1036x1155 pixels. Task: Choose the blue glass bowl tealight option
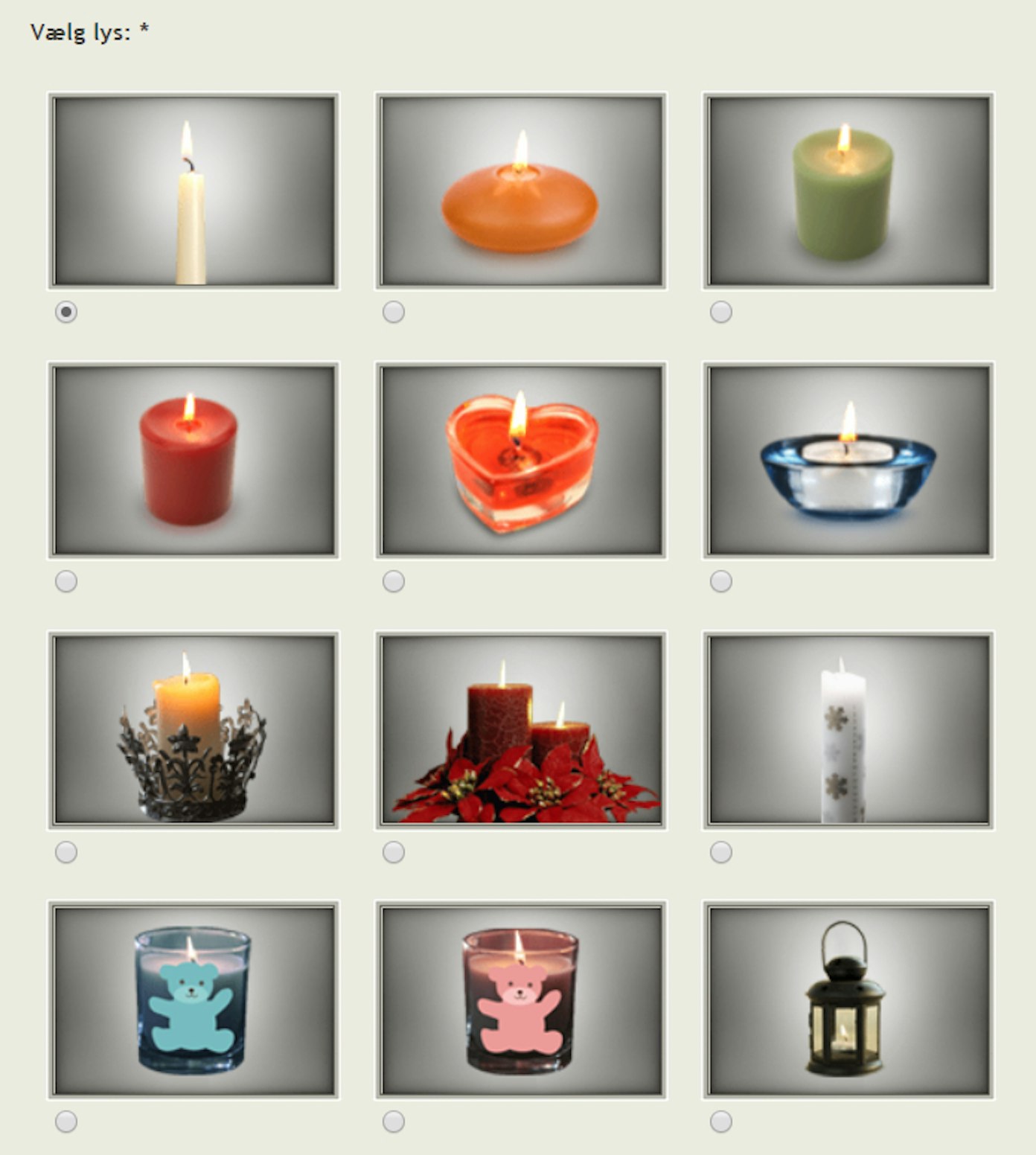point(720,581)
